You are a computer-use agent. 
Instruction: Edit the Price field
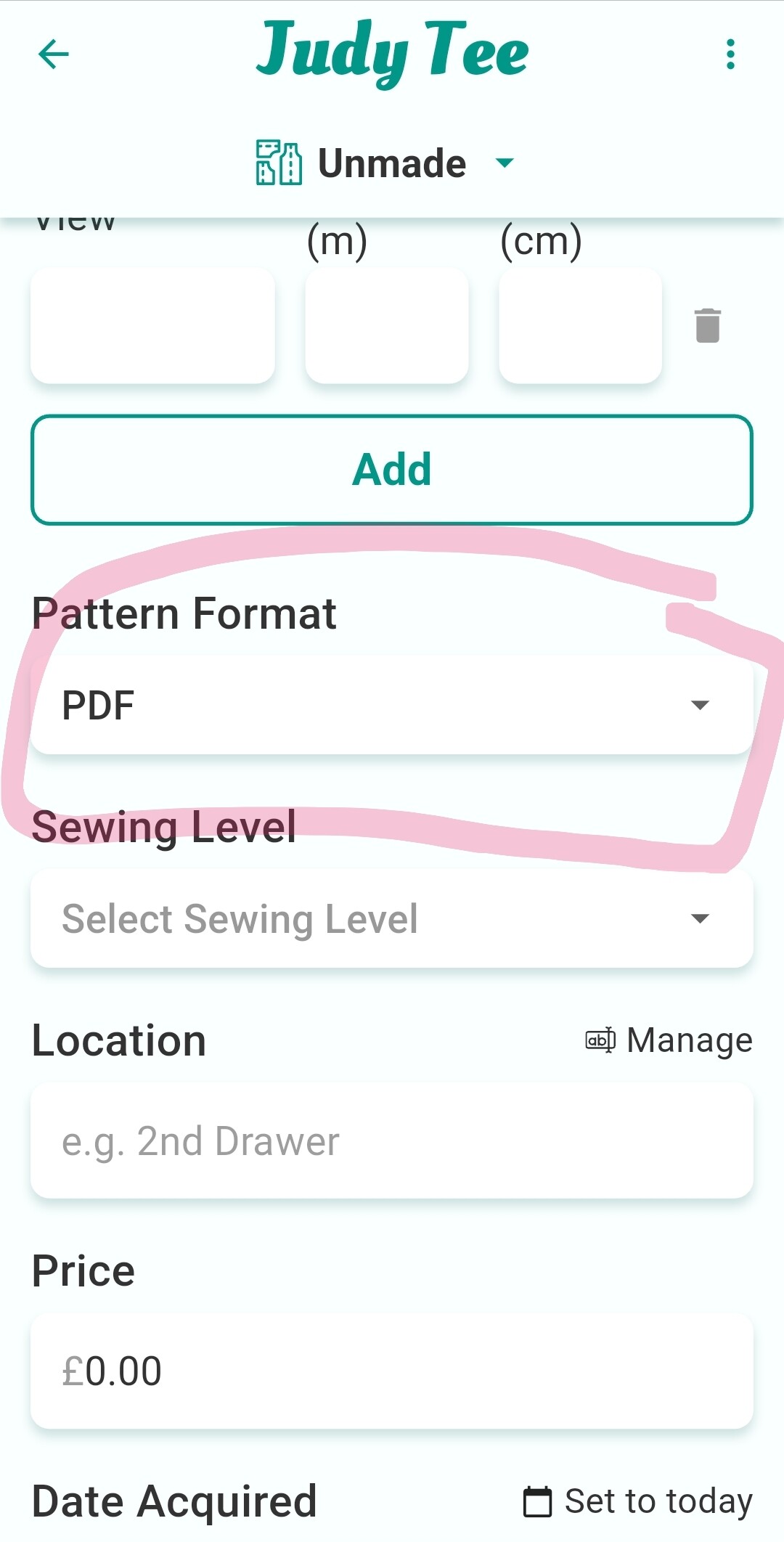pyautogui.click(x=392, y=1371)
